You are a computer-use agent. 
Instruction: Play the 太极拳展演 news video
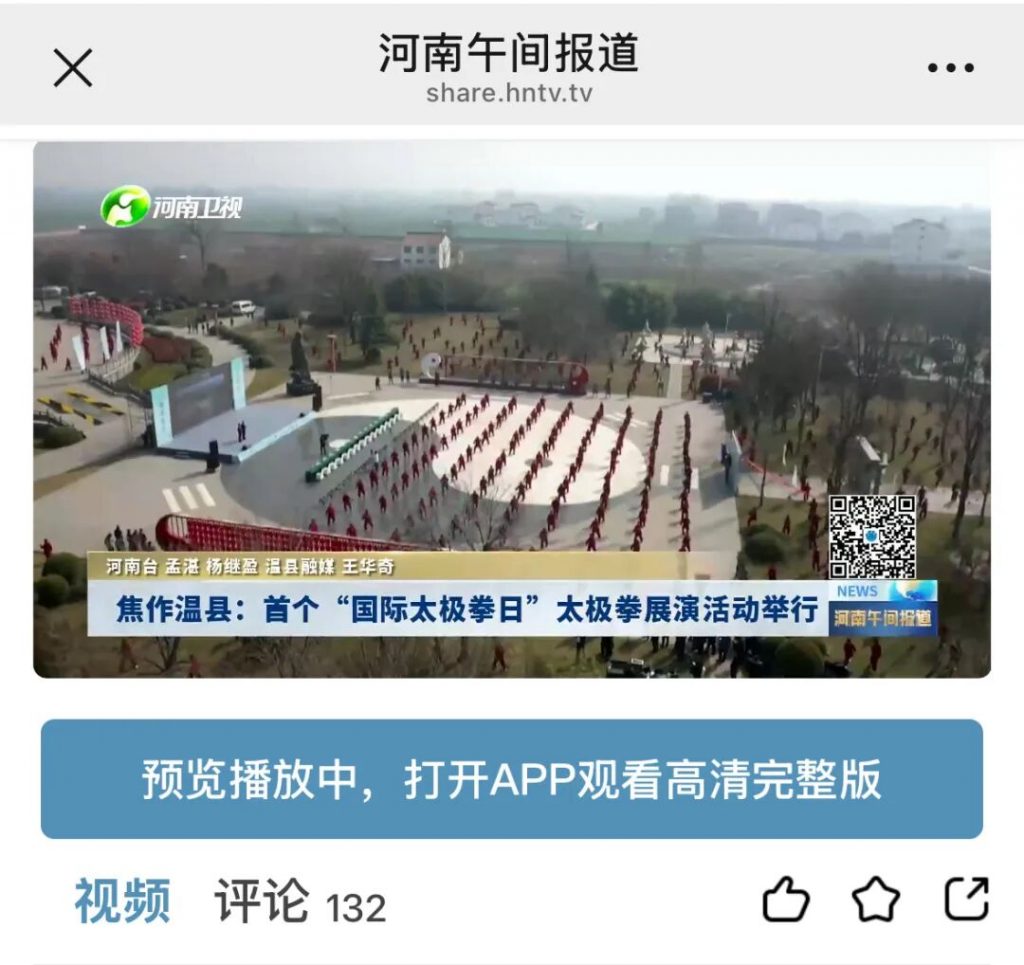point(511,409)
